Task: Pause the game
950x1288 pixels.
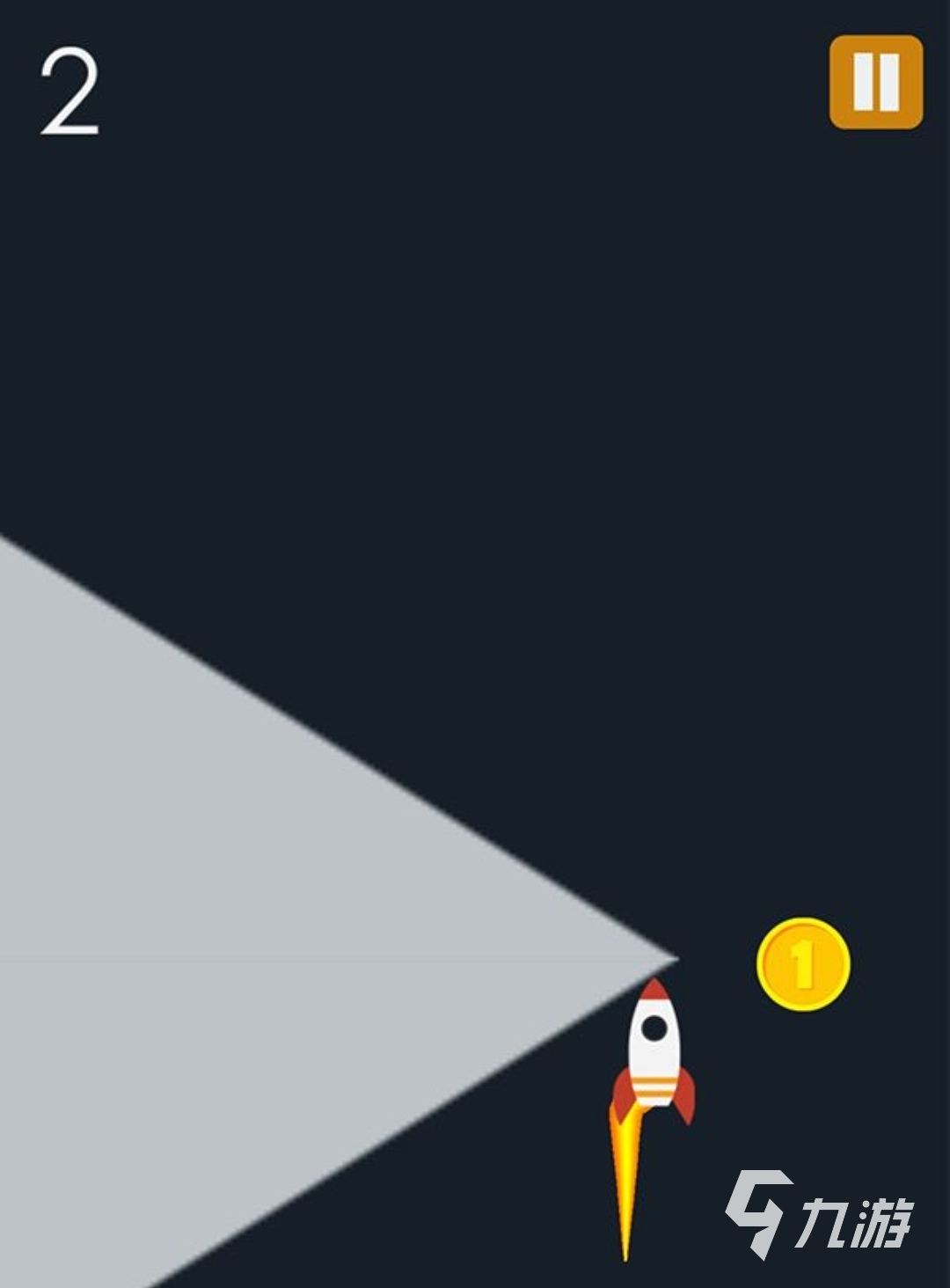Action: (876, 83)
